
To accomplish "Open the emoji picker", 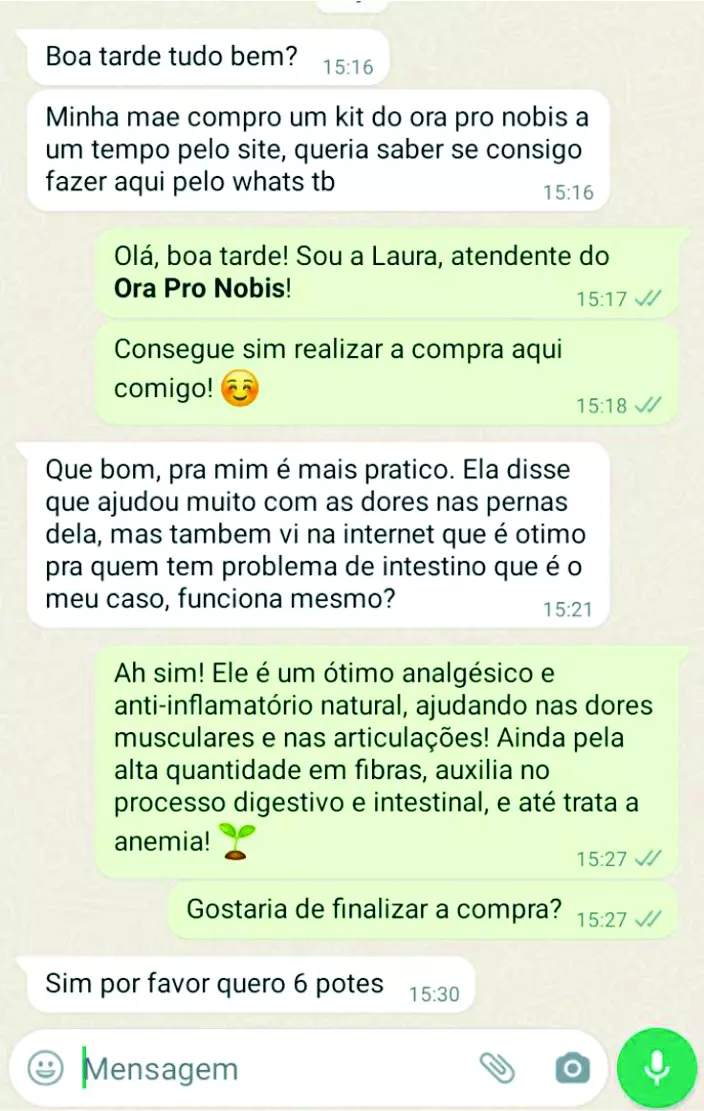I will 45,1068.
